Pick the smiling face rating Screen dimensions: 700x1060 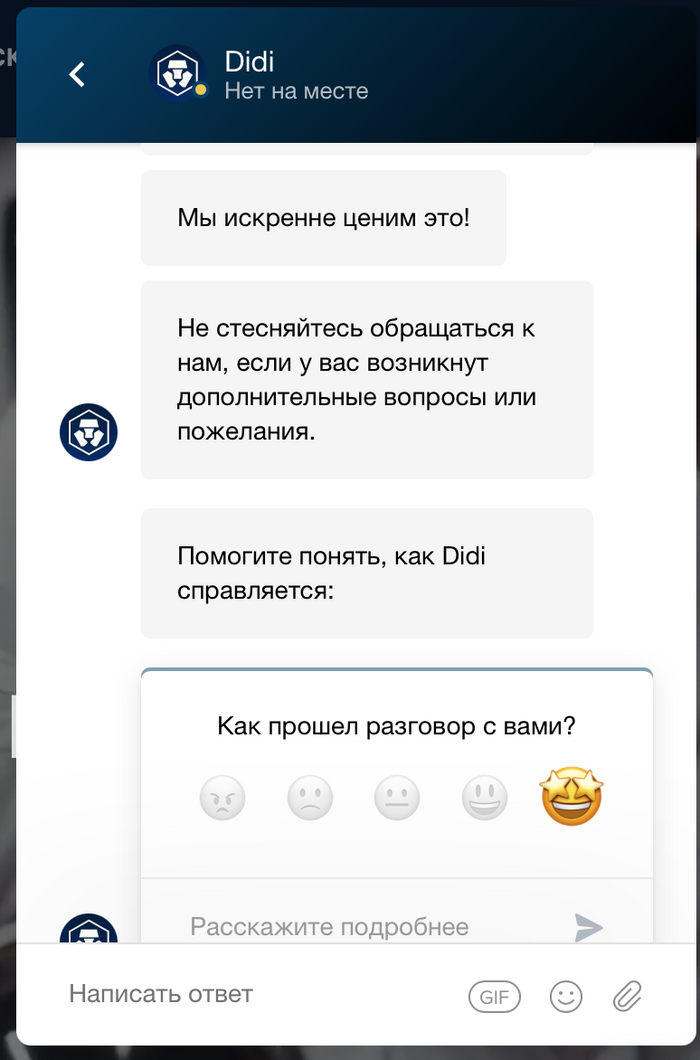click(x=485, y=798)
